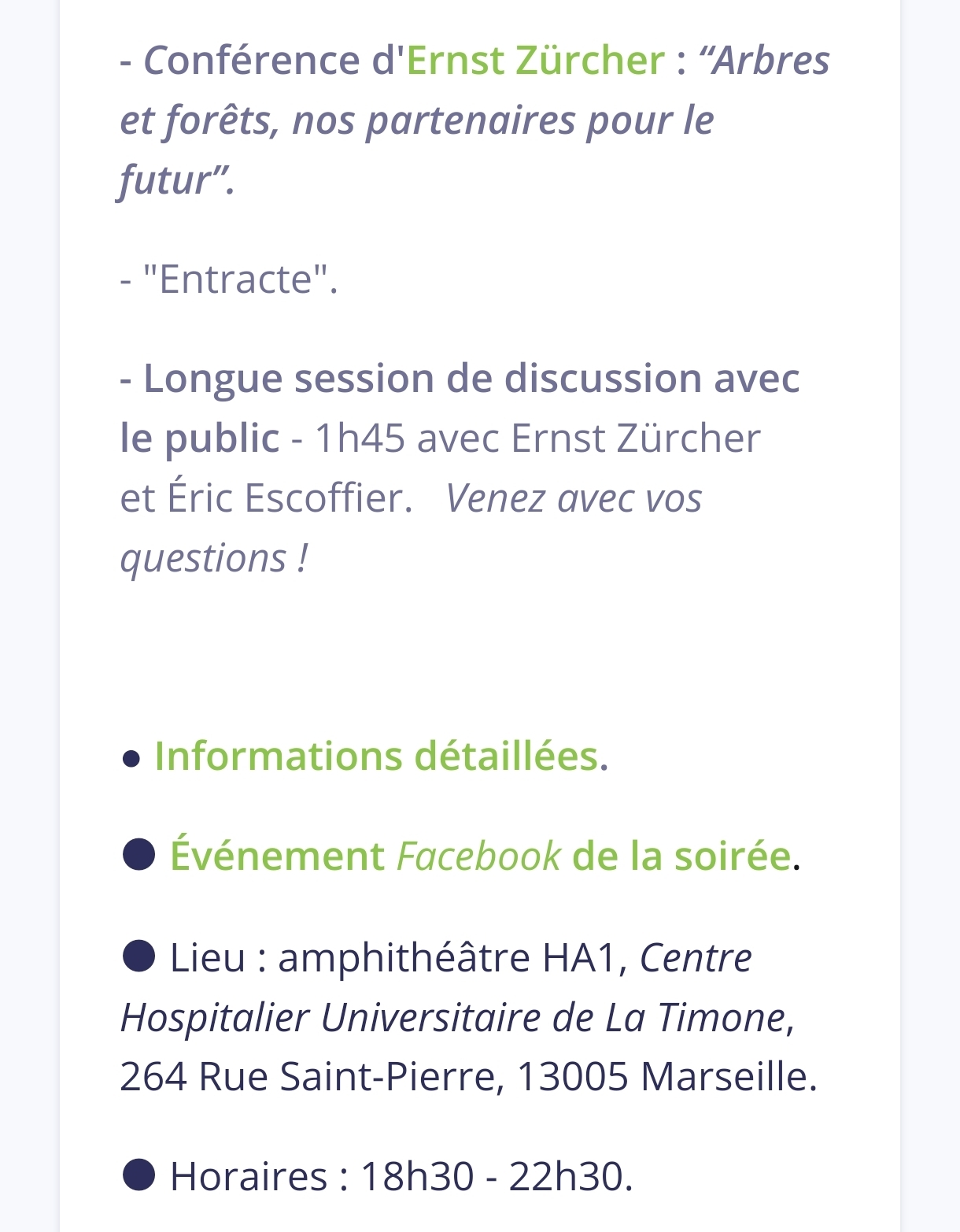
Task: Open the Ernst Zürcher link
Action: pos(535,61)
